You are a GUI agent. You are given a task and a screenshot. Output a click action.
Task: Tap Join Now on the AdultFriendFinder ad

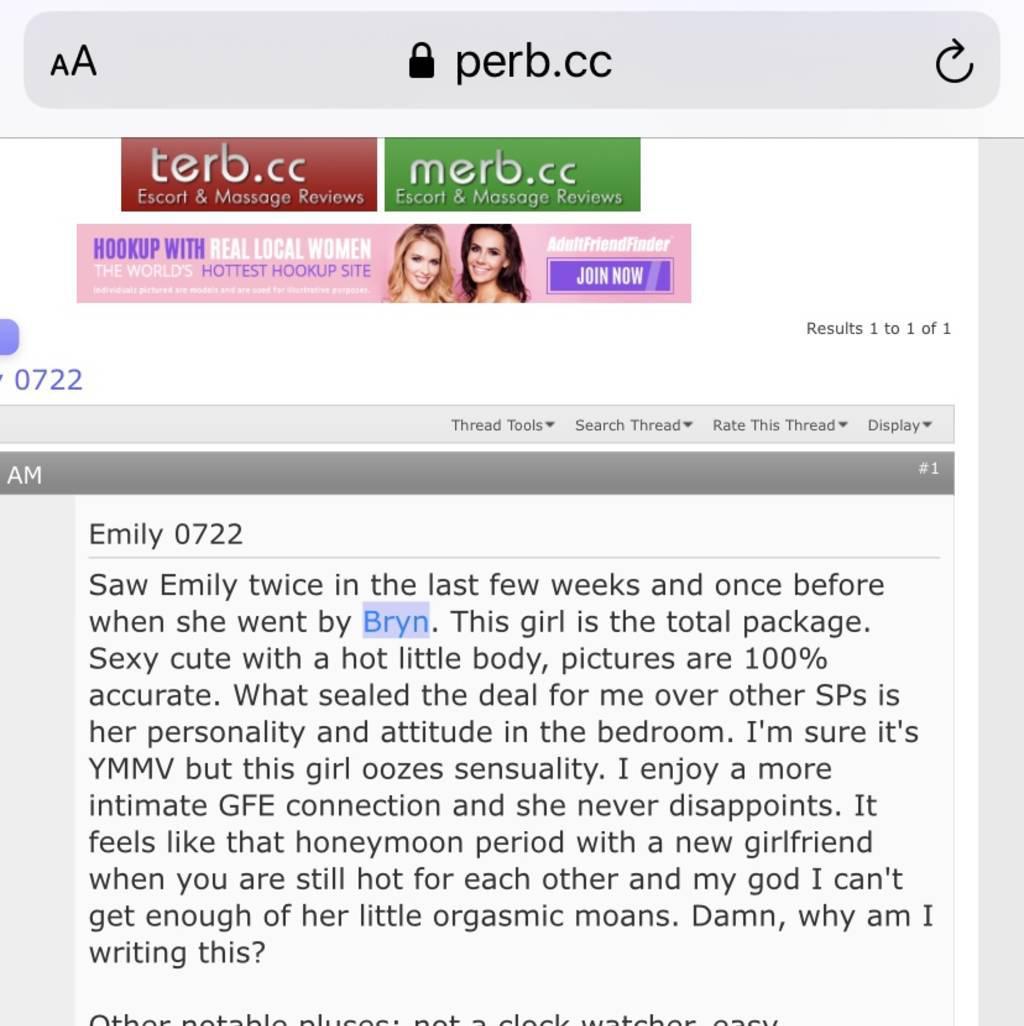point(609,276)
